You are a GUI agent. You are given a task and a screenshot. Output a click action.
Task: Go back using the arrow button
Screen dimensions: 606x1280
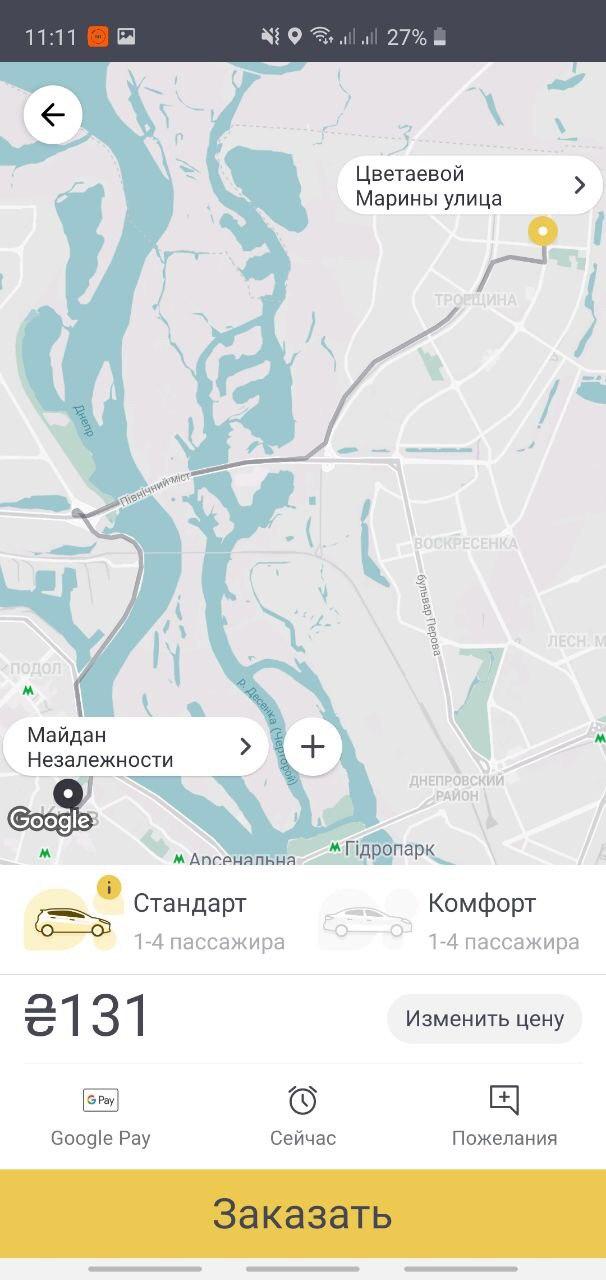[x=53, y=115]
